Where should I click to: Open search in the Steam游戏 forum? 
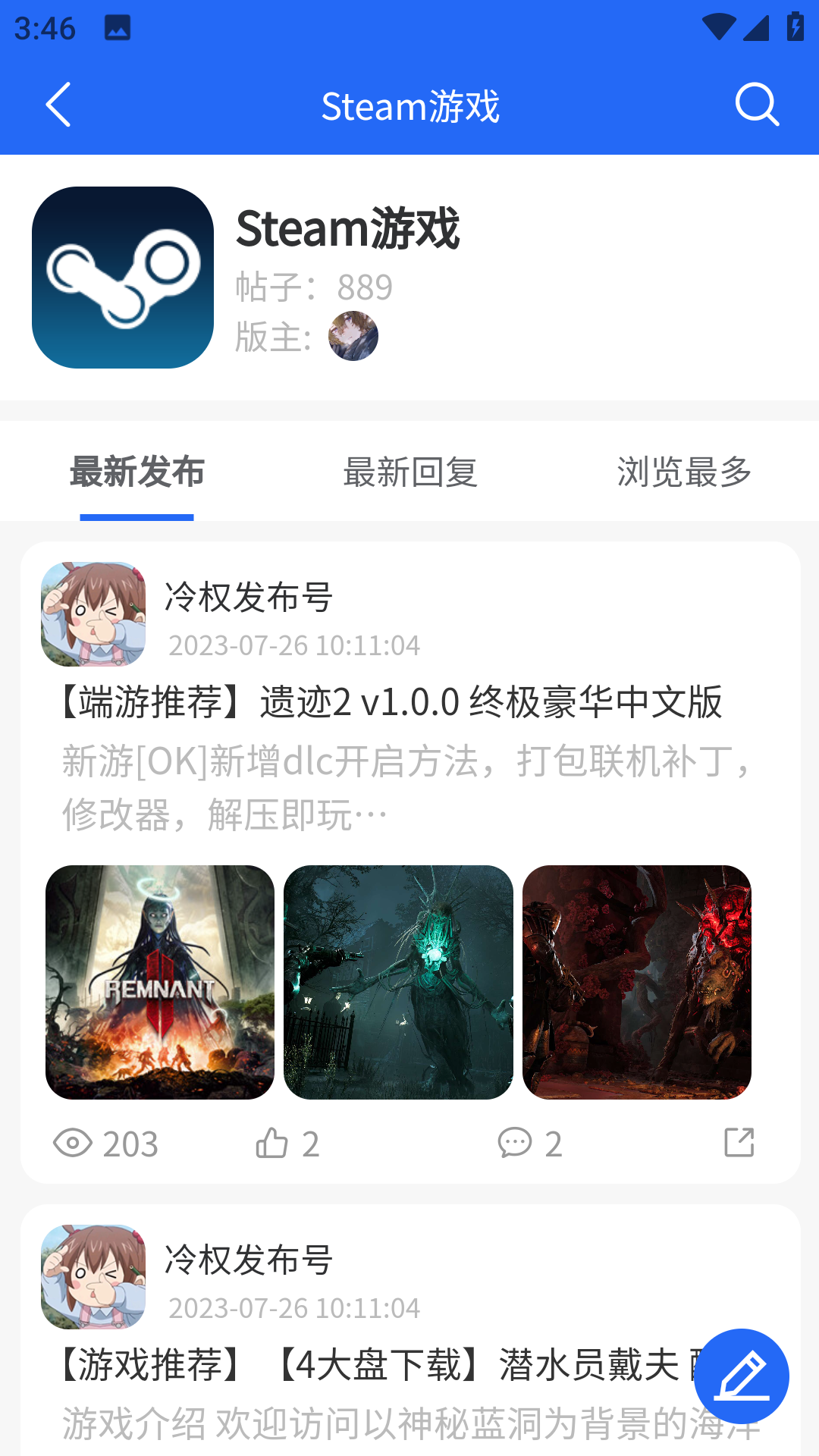757,105
